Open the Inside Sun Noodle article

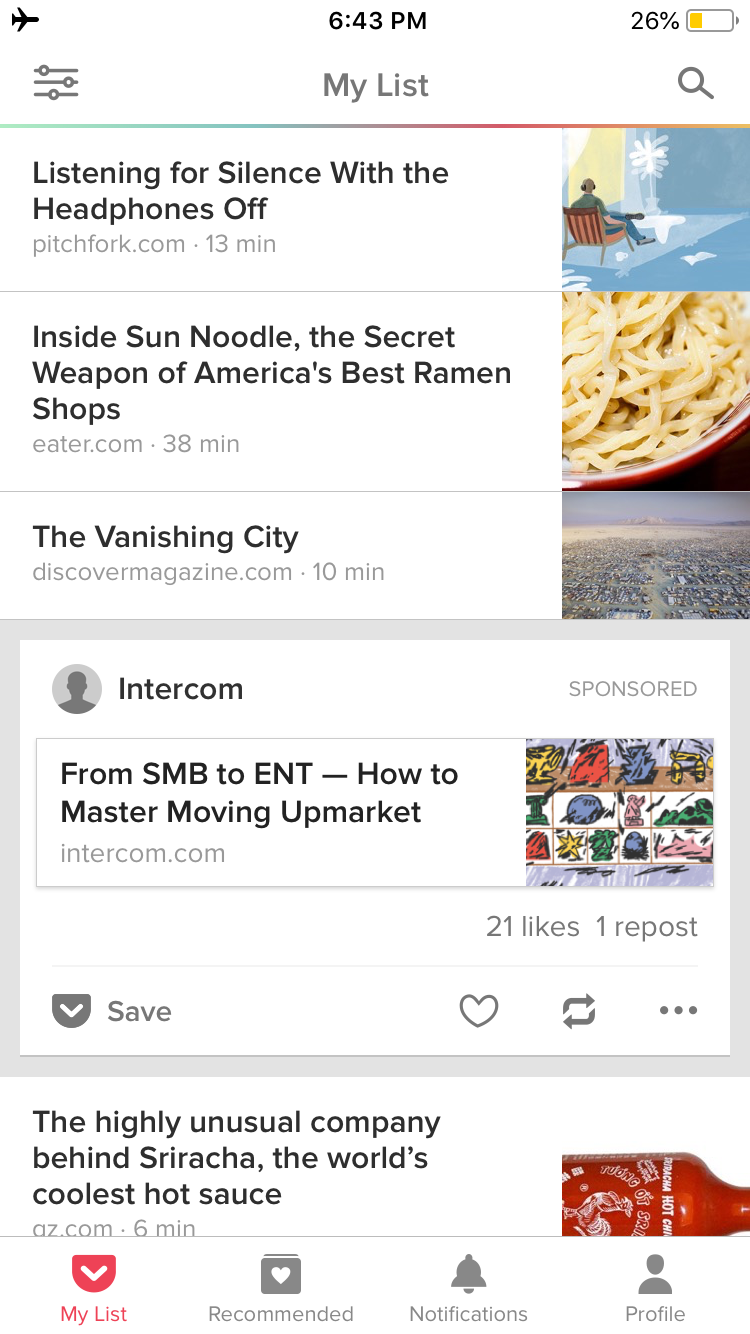tap(375, 391)
